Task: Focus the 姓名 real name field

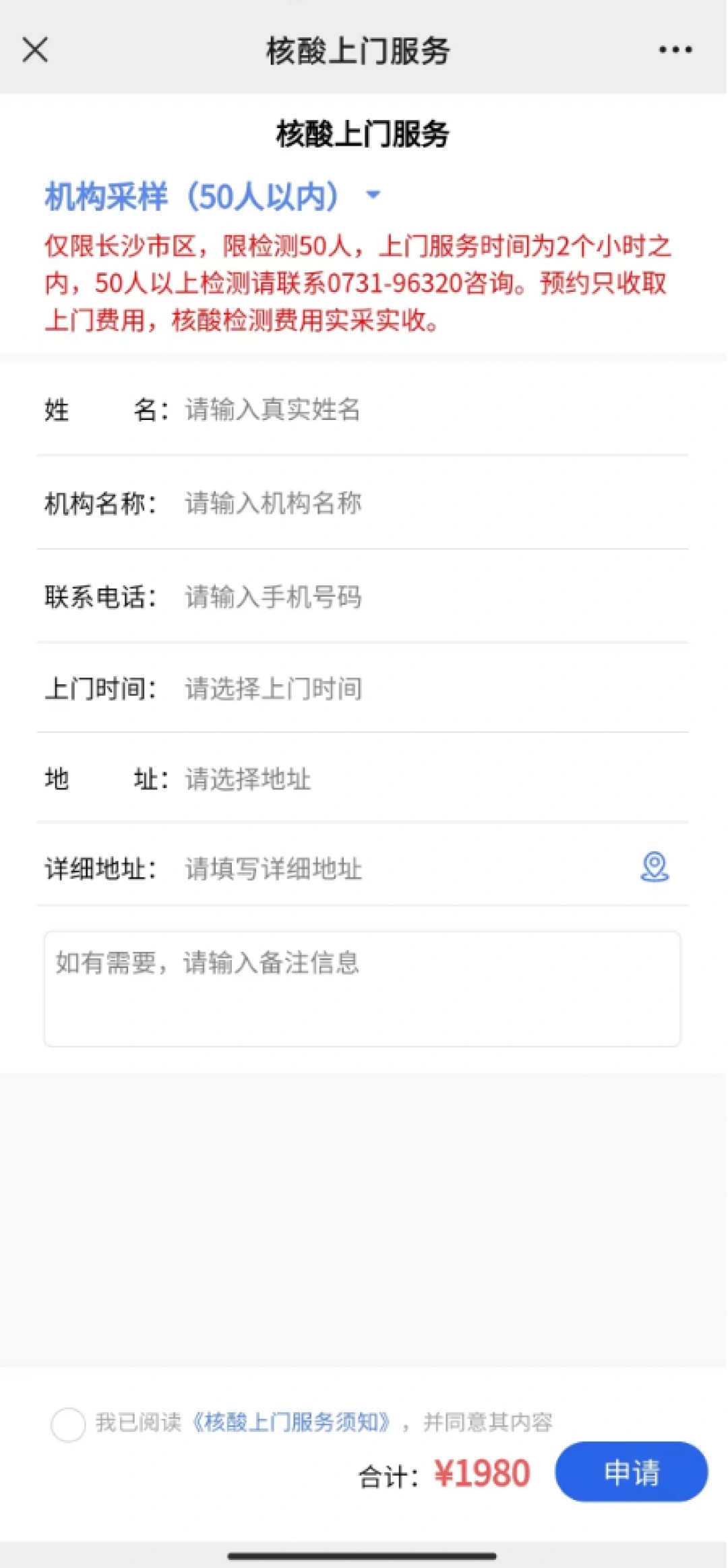Action: 431,410
